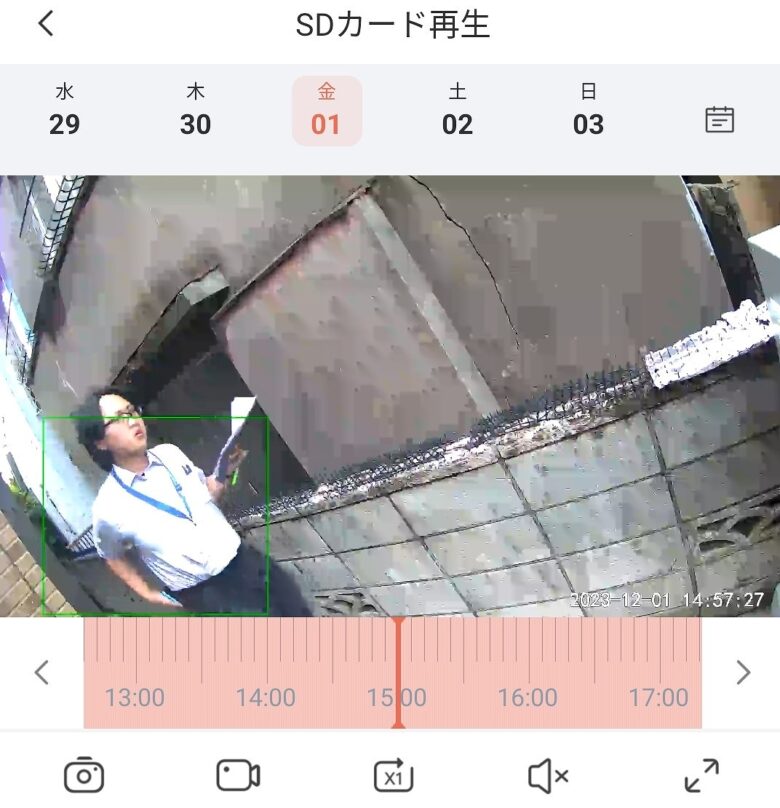Start recording the video clip

pos(238,775)
